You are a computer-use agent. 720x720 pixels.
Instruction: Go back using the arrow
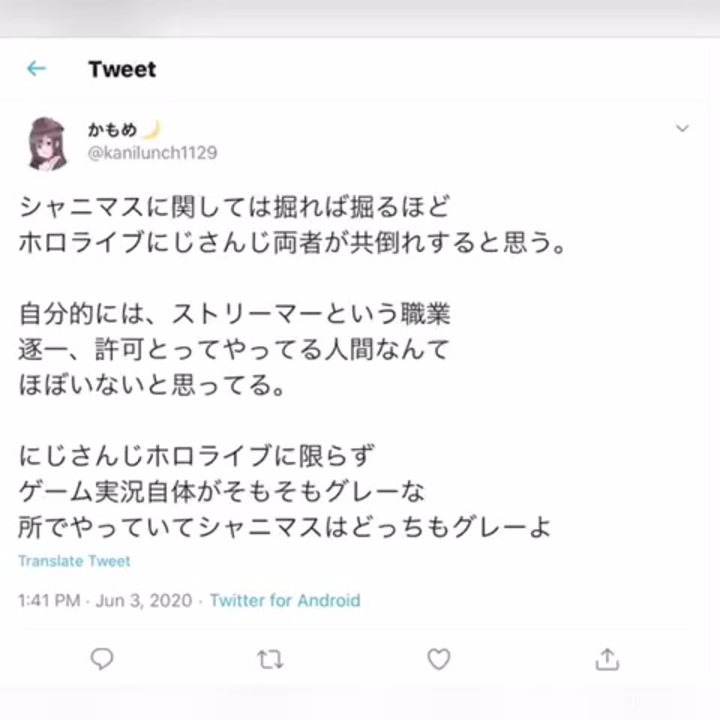pos(37,69)
